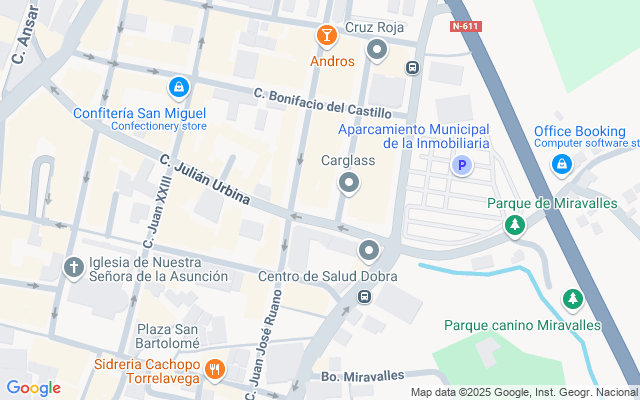640x400 pixels.
Task: Select the Aparcamiento Municipal parking marker
Action: [x=461, y=166]
